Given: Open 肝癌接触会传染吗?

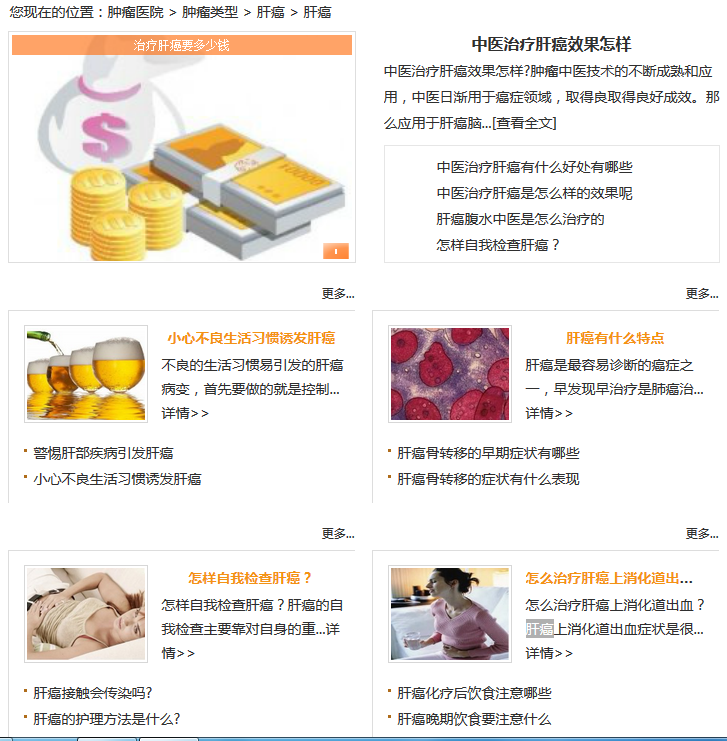Looking at the screenshot, I should coord(92,693).
